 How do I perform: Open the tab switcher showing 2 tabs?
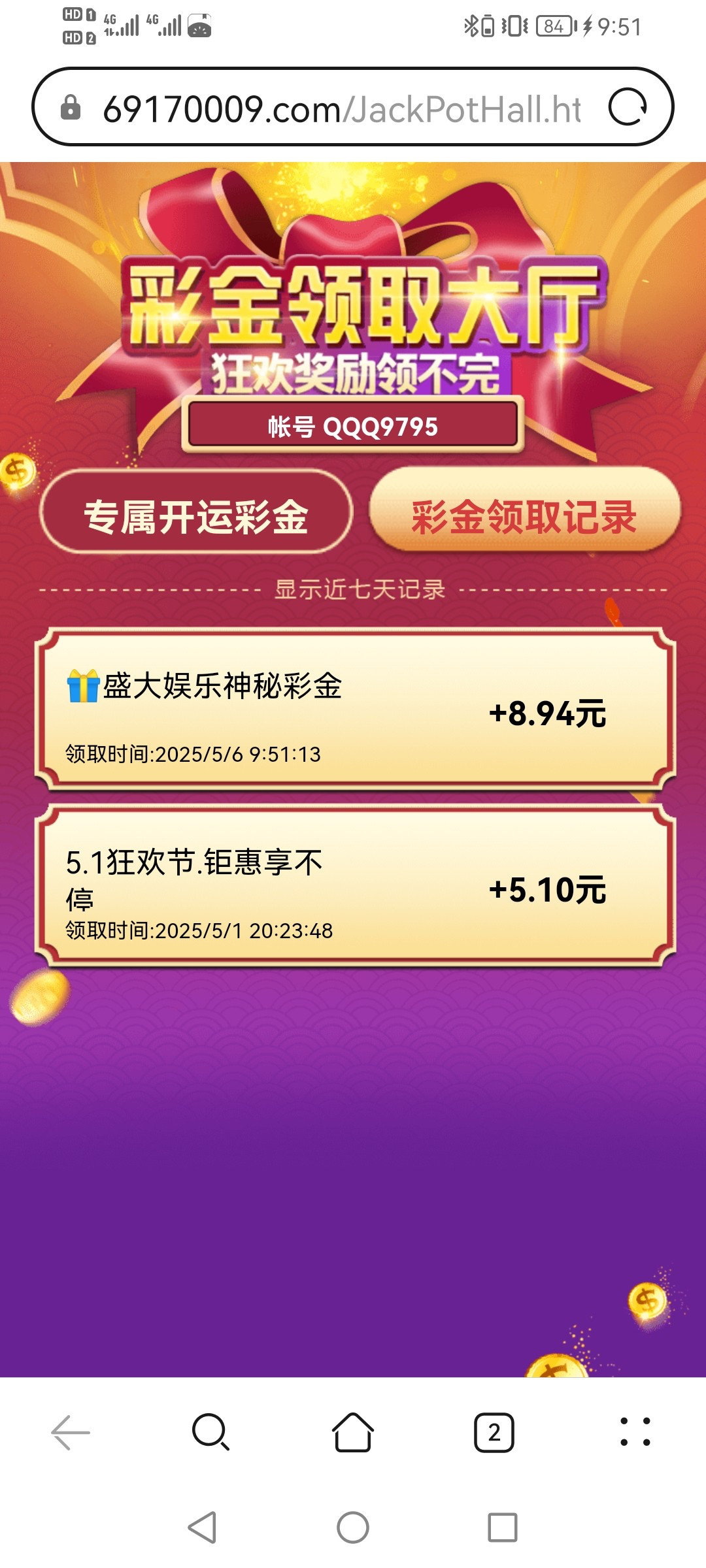[x=494, y=1433]
